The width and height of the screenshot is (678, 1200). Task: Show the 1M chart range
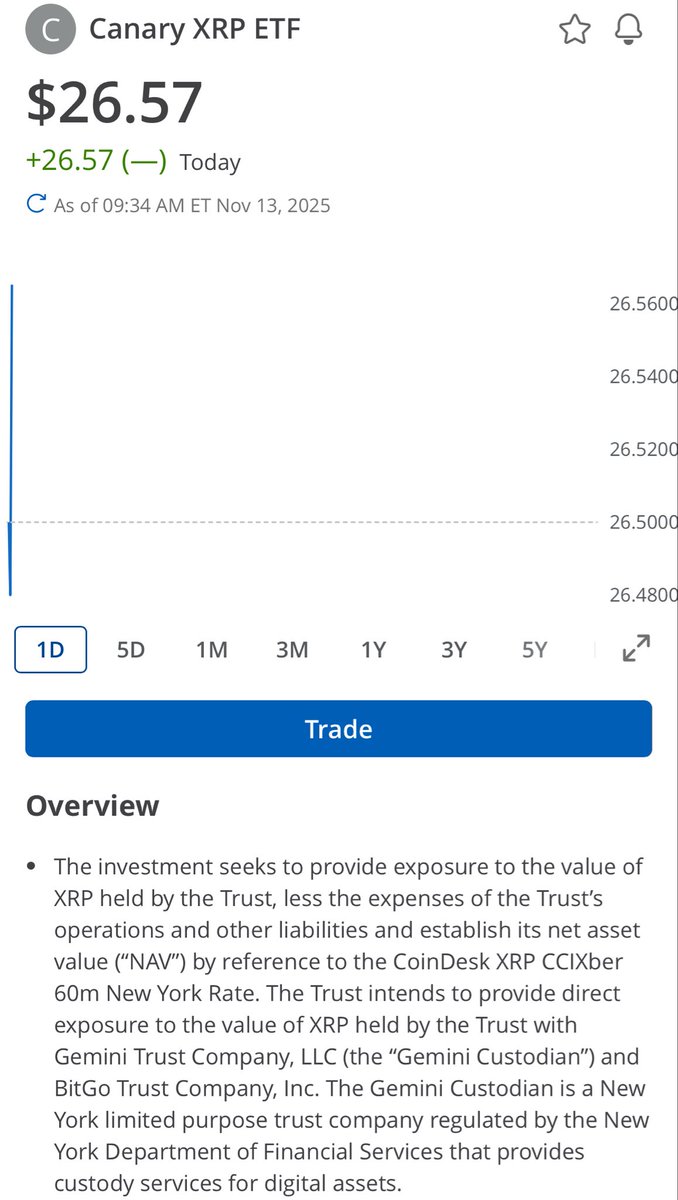tap(211, 650)
